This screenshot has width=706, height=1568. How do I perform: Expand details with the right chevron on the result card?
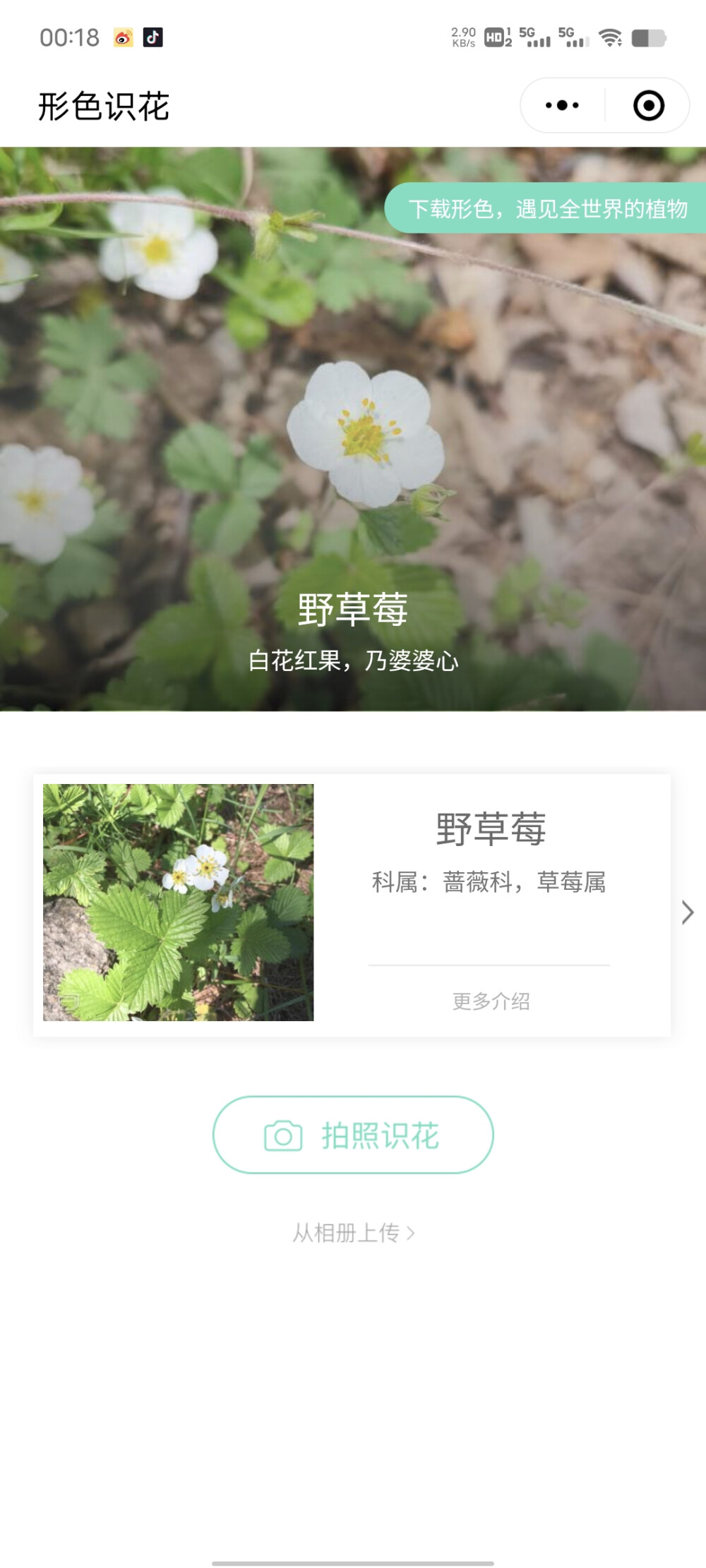coord(688,912)
